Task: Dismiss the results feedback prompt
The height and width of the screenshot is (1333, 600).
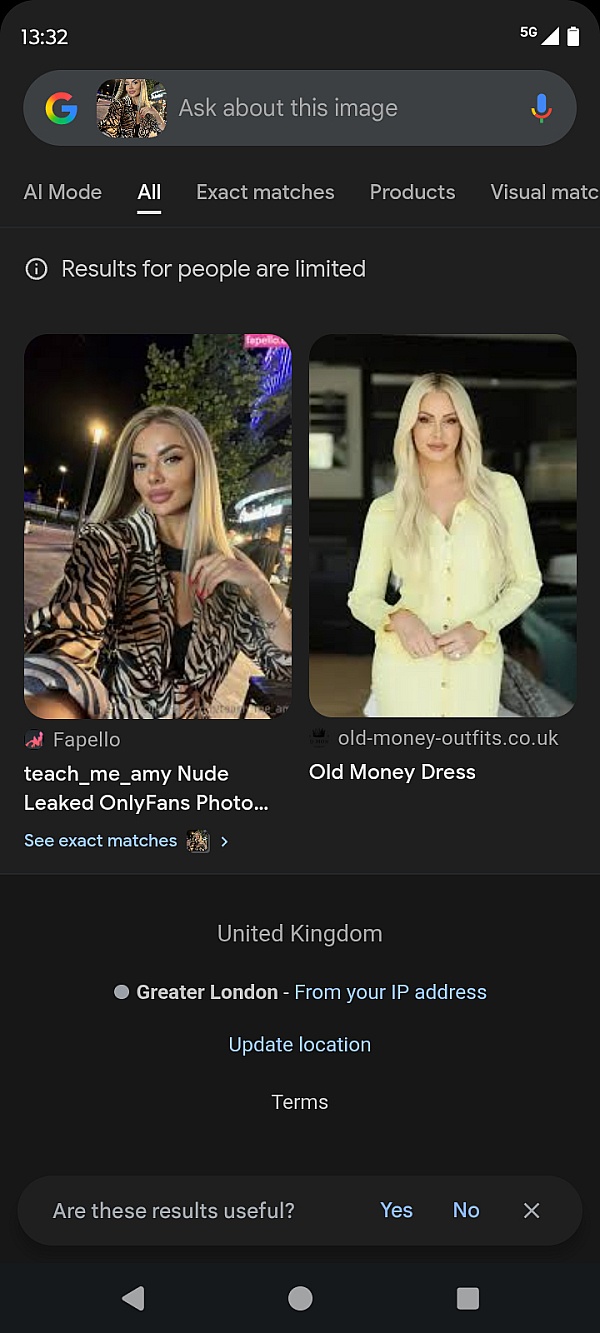Action: point(532,1210)
